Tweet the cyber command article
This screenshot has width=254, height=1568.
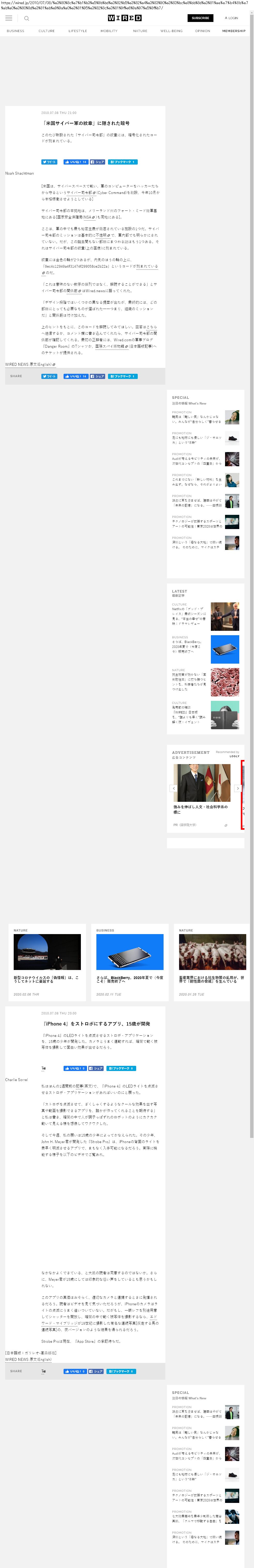[x=49, y=162]
